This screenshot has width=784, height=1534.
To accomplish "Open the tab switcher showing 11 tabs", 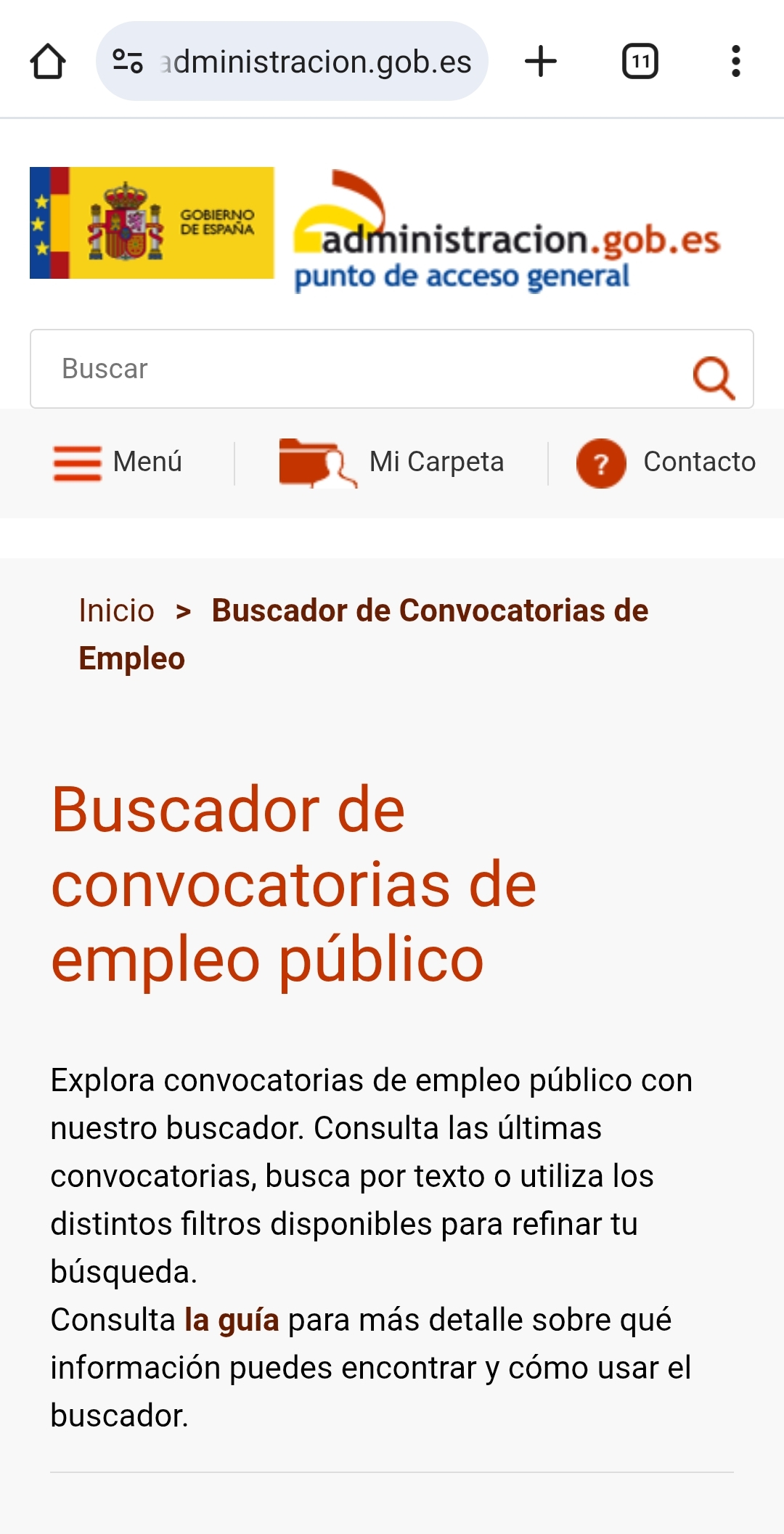I will pos(639,62).
